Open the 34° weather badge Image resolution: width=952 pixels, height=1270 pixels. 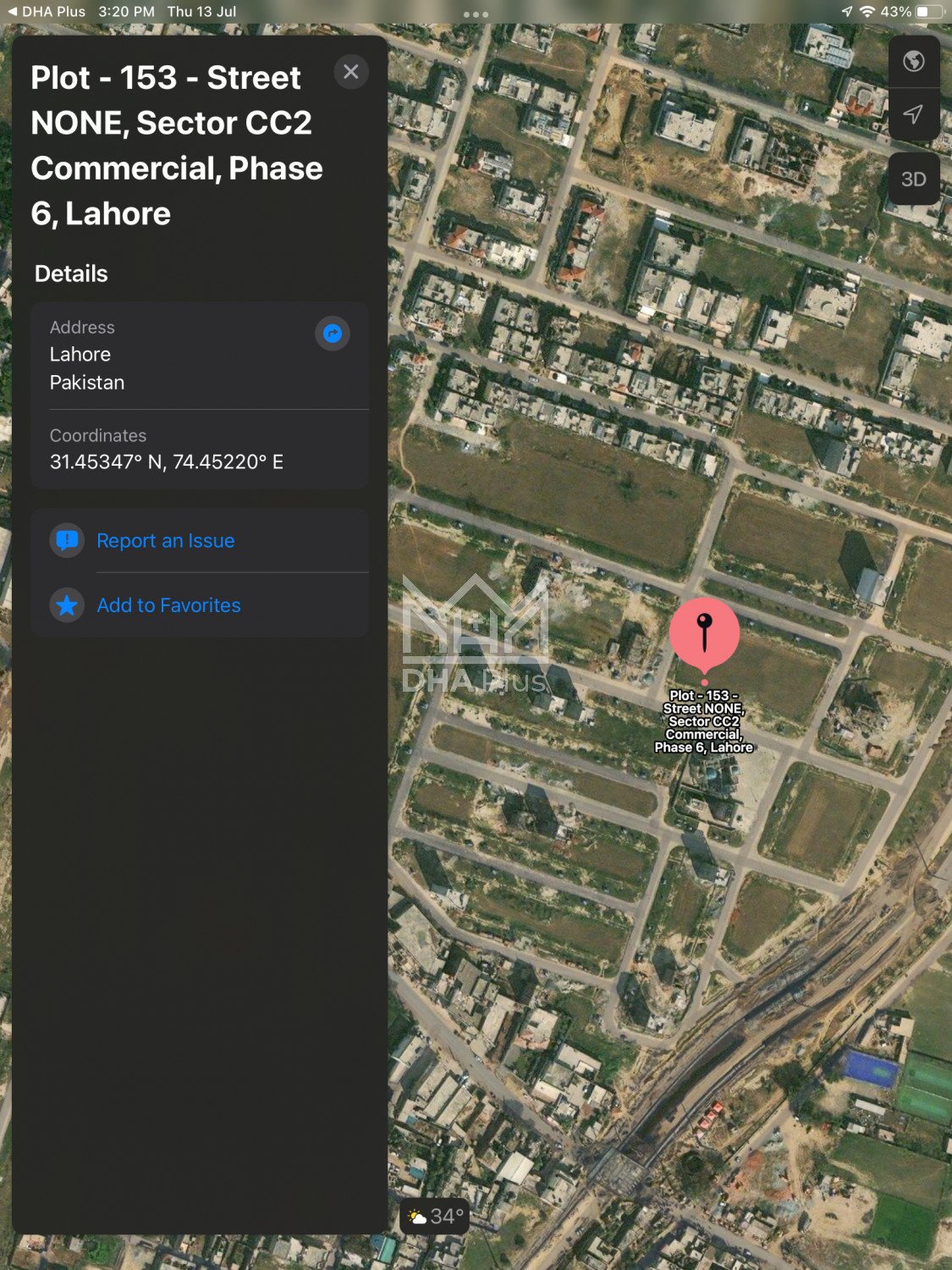point(436,1217)
